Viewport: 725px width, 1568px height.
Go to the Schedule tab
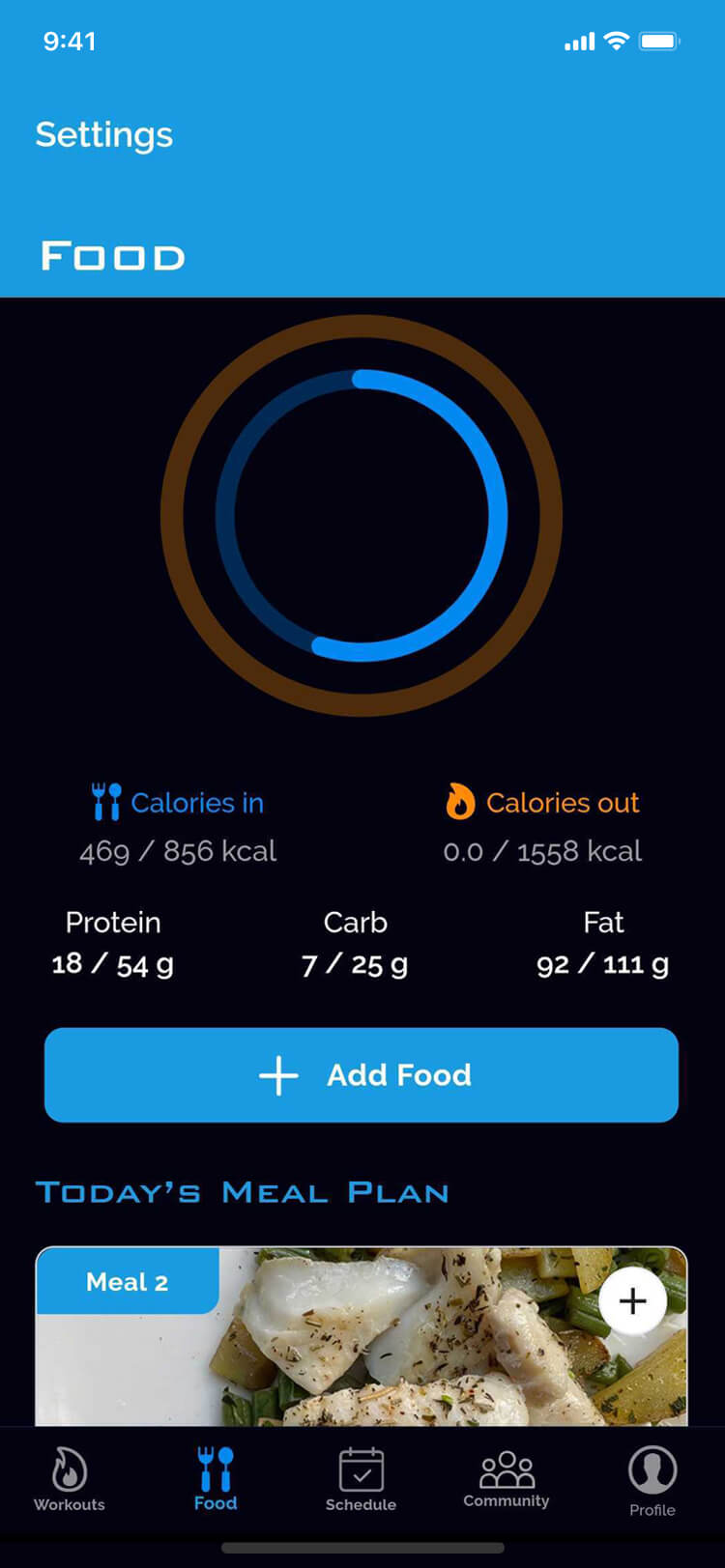click(361, 1480)
